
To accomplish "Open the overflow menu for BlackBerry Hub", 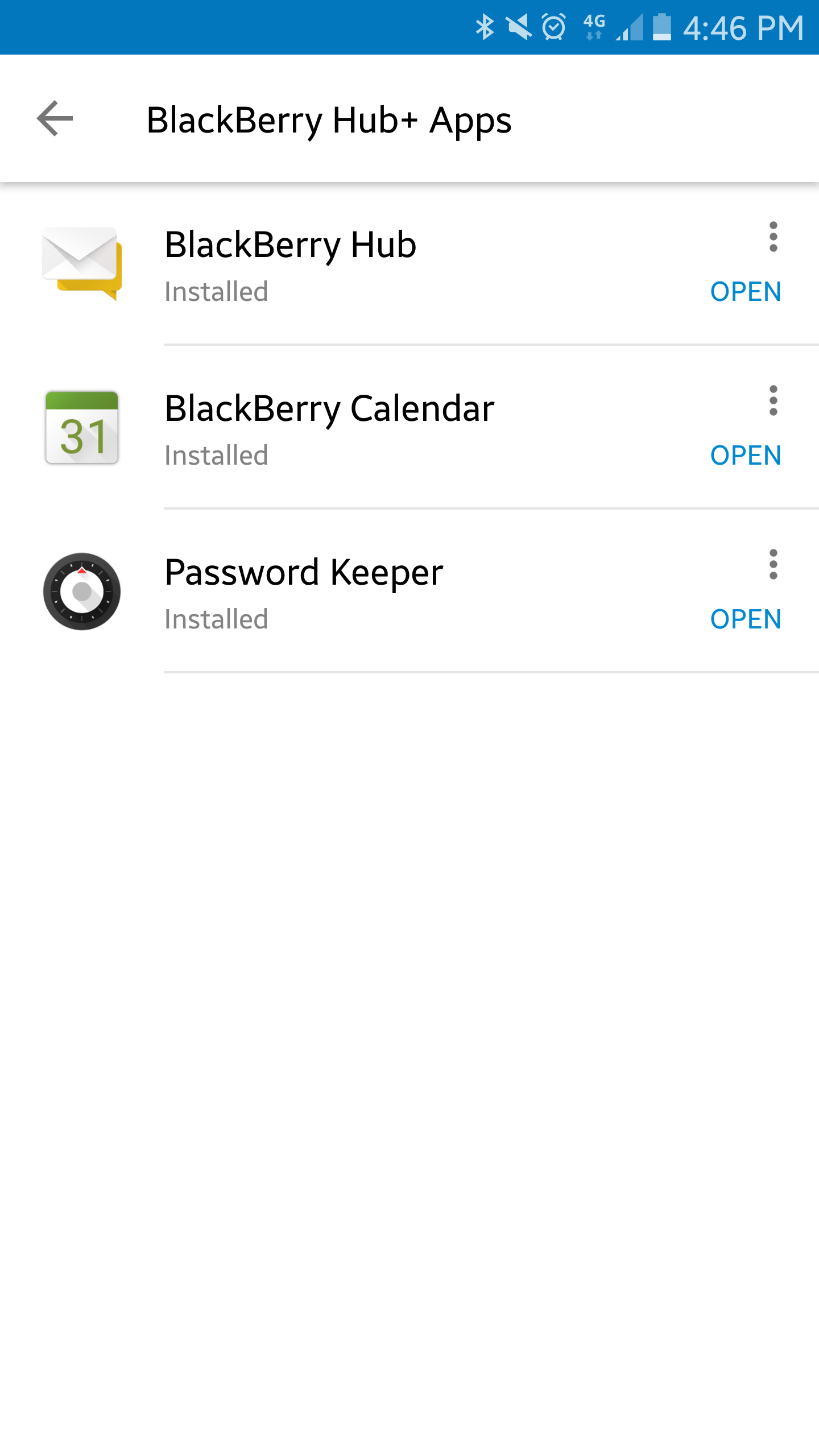I will pyautogui.click(x=773, y=239).
